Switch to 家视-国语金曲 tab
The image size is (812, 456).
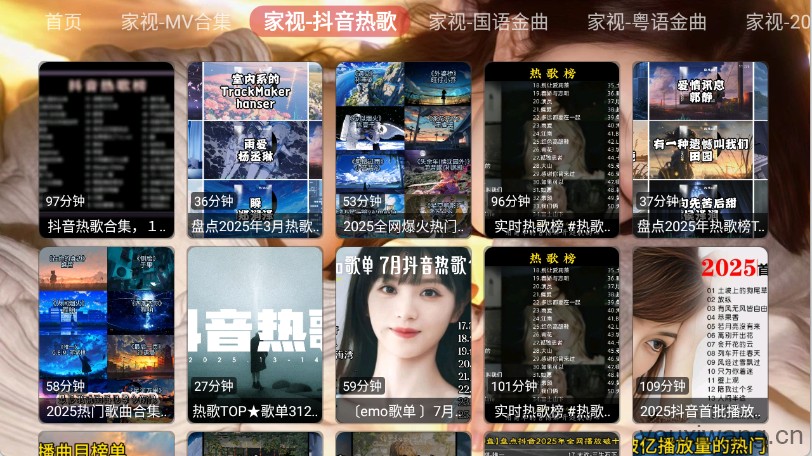(488, 22)
